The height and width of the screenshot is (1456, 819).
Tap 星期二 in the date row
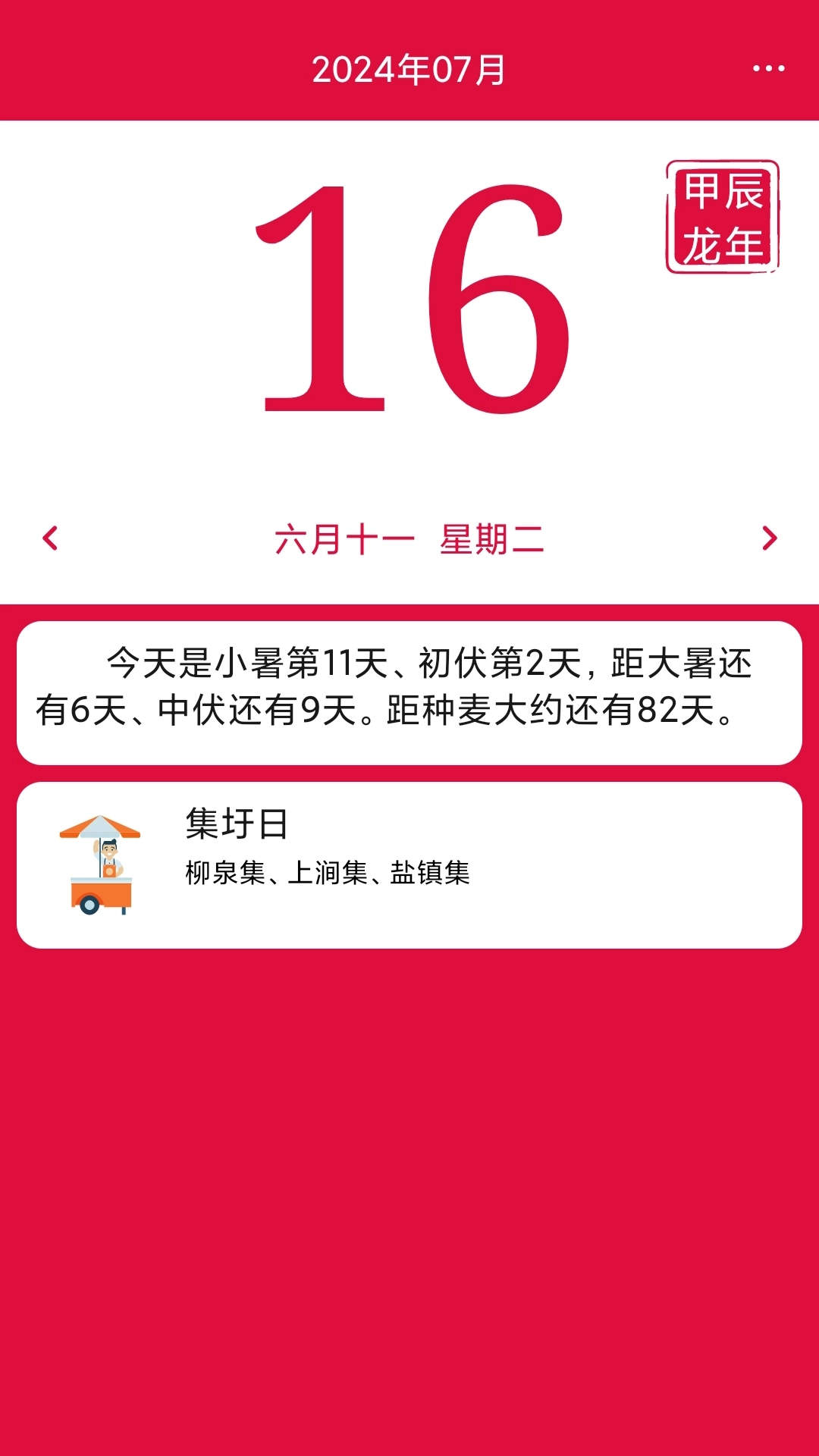click(x=493, y=540)
